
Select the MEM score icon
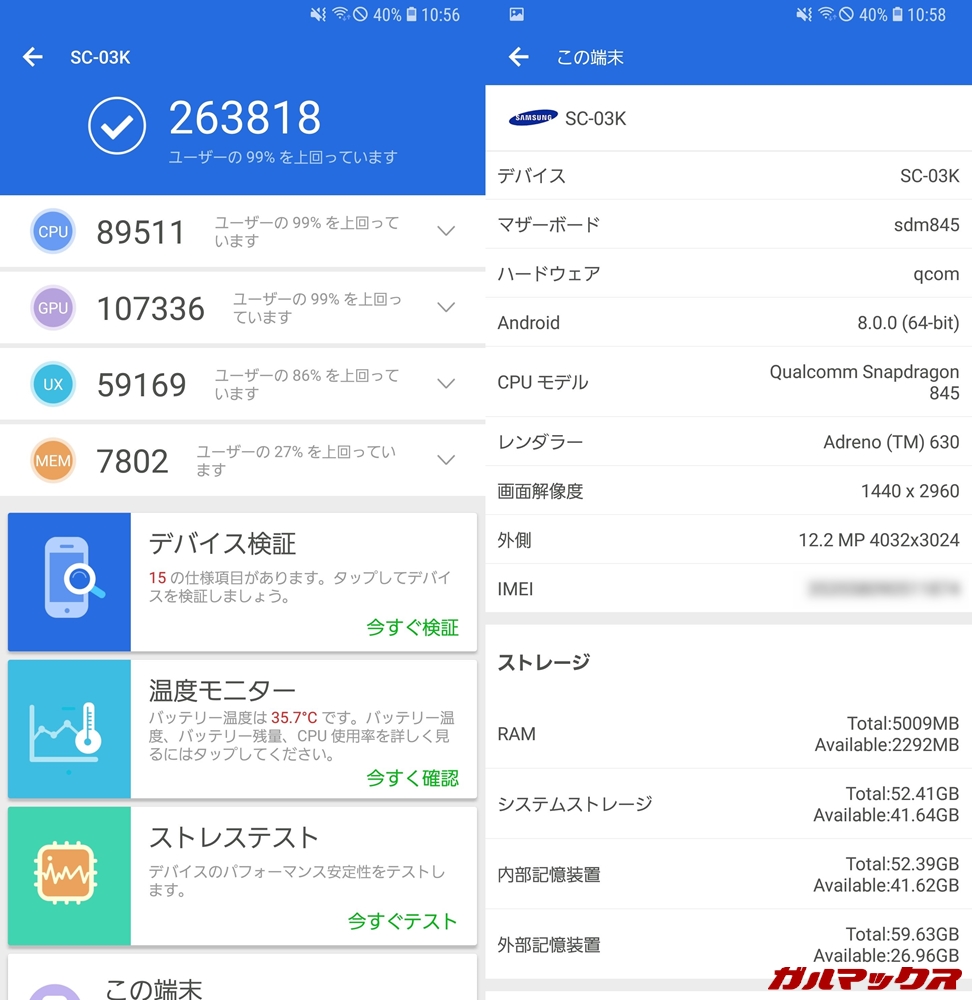point(52,460)
